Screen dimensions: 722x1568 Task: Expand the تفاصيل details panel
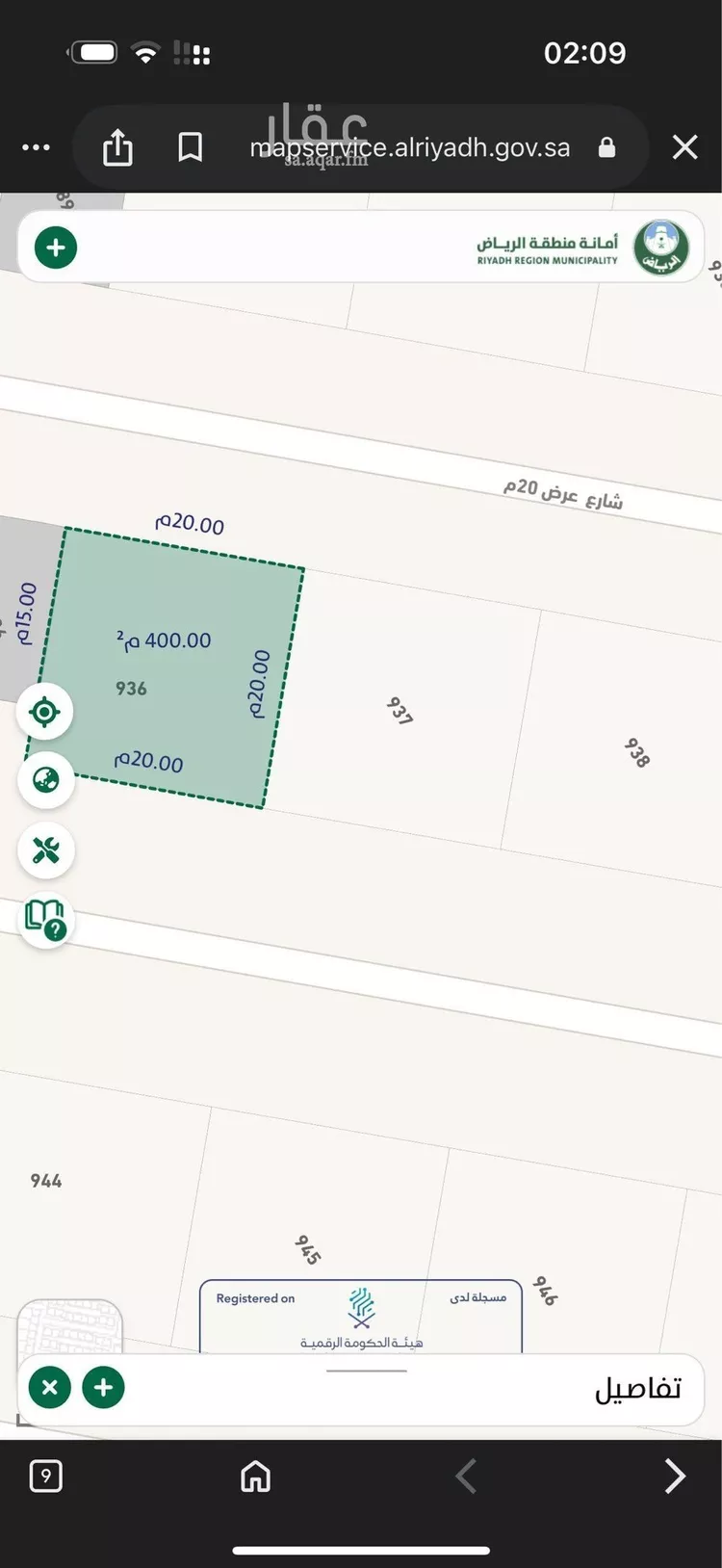point(637,1389)
